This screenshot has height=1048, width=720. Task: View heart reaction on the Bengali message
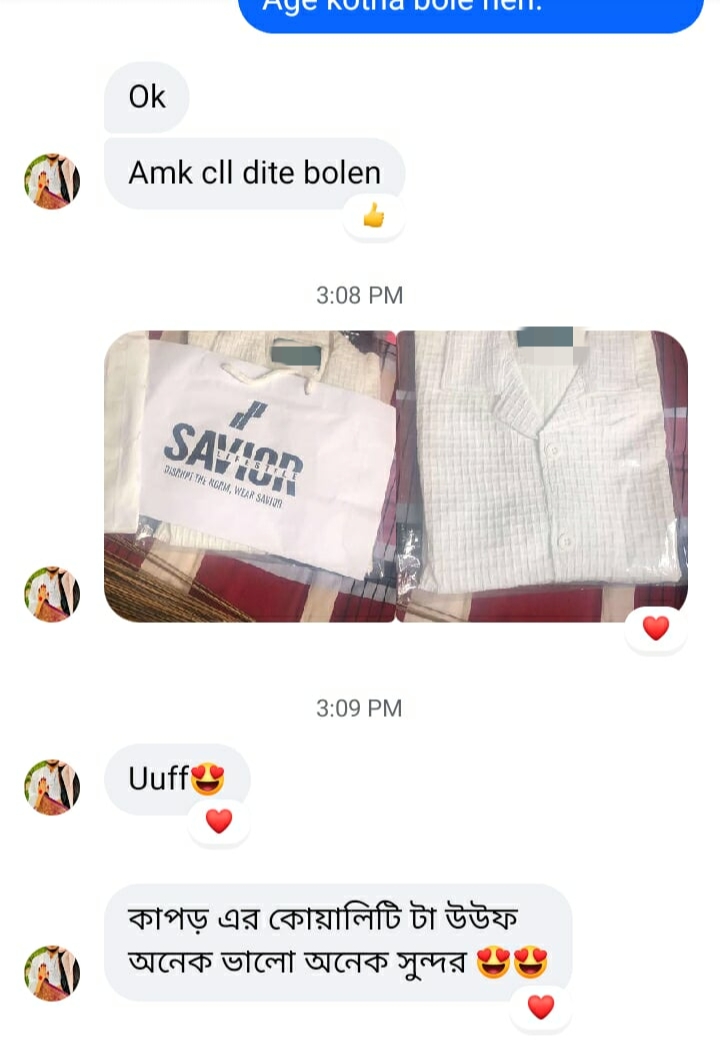(540, 1007)
